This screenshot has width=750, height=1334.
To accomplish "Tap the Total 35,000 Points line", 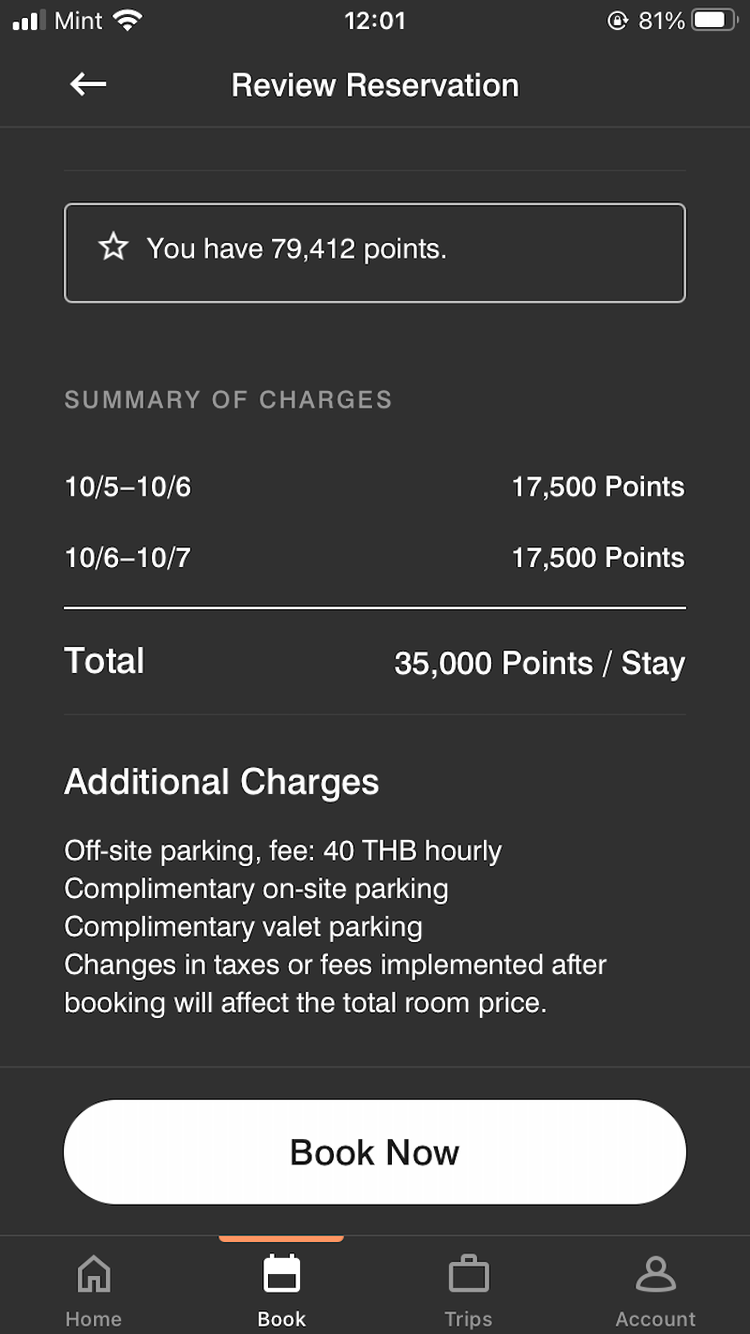I will click(375, 661).
